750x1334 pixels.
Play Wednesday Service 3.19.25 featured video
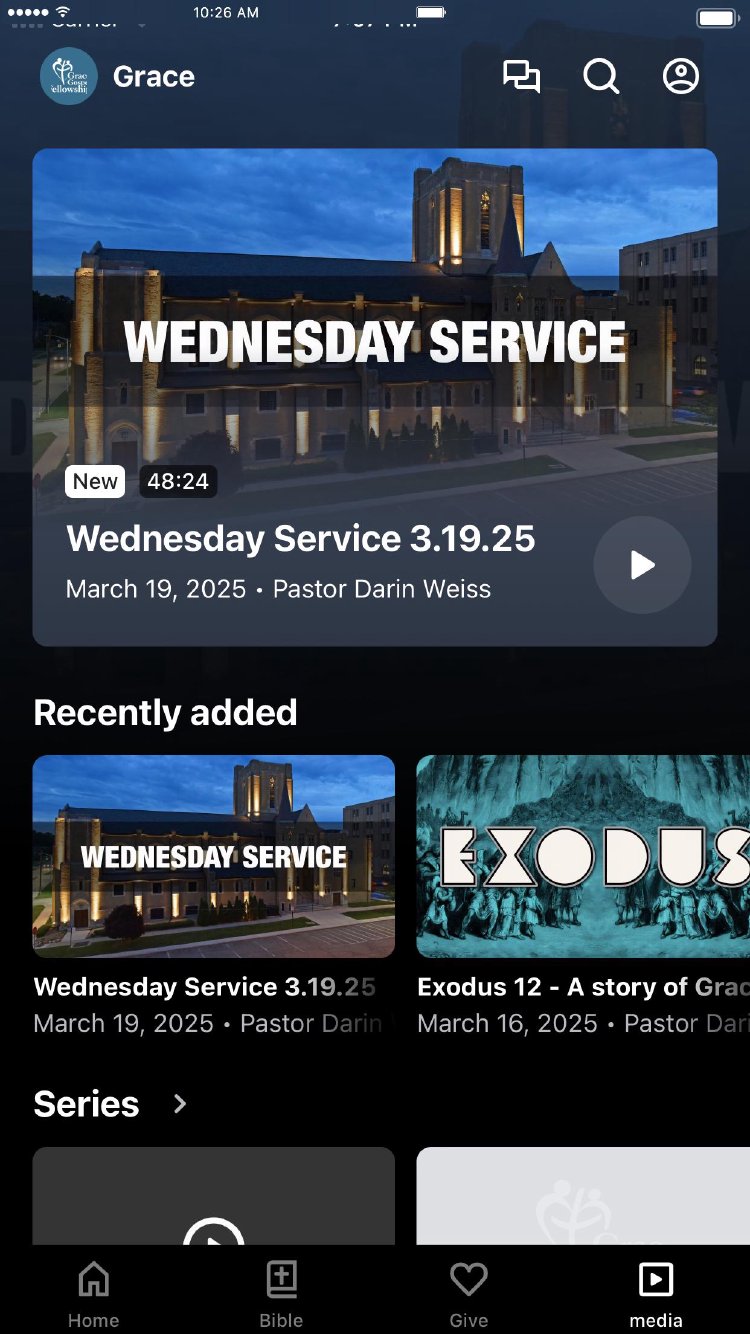click(642, 565)
